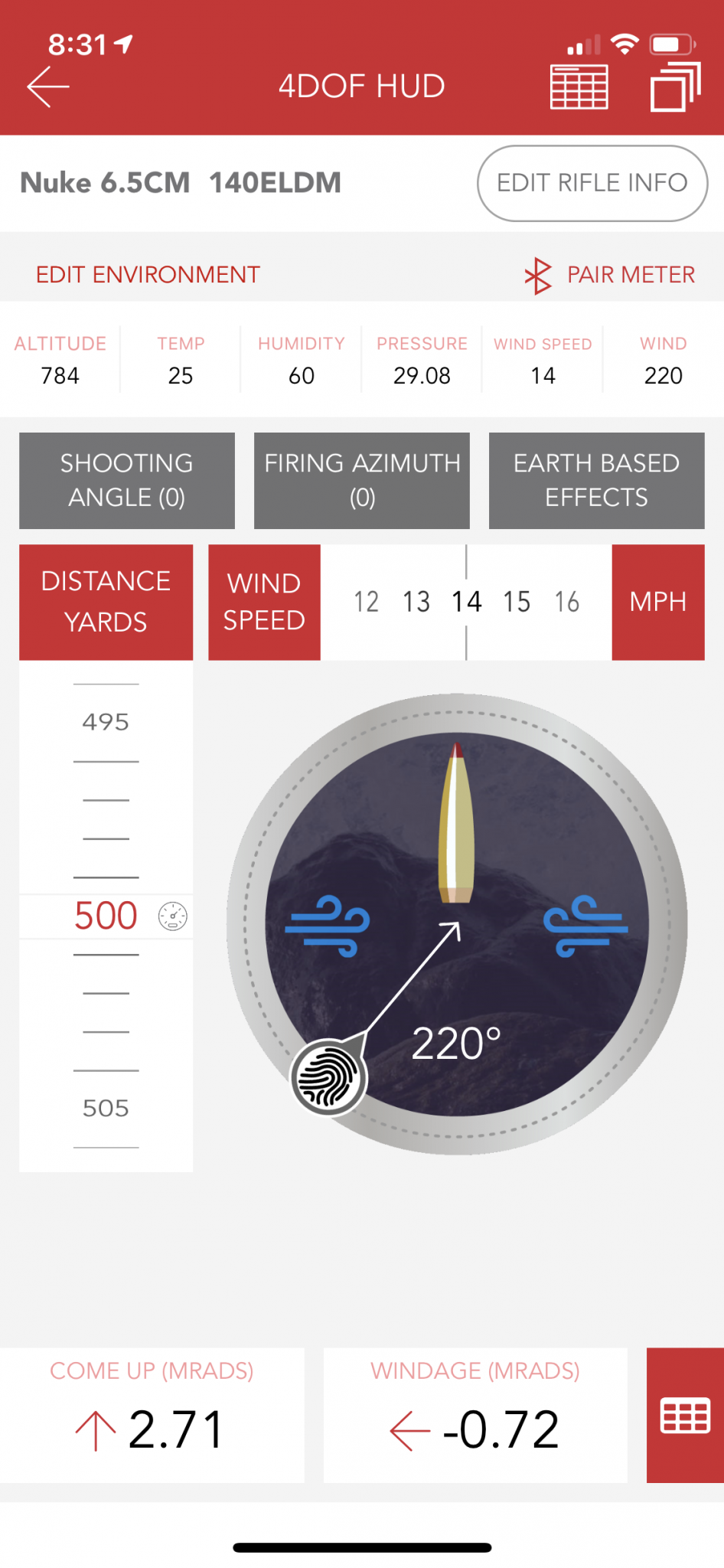Screen dimensions: 724x1568
Task: Select 505 yards on distance scale
Action: pyautogui.click(x=106, y=1108)
